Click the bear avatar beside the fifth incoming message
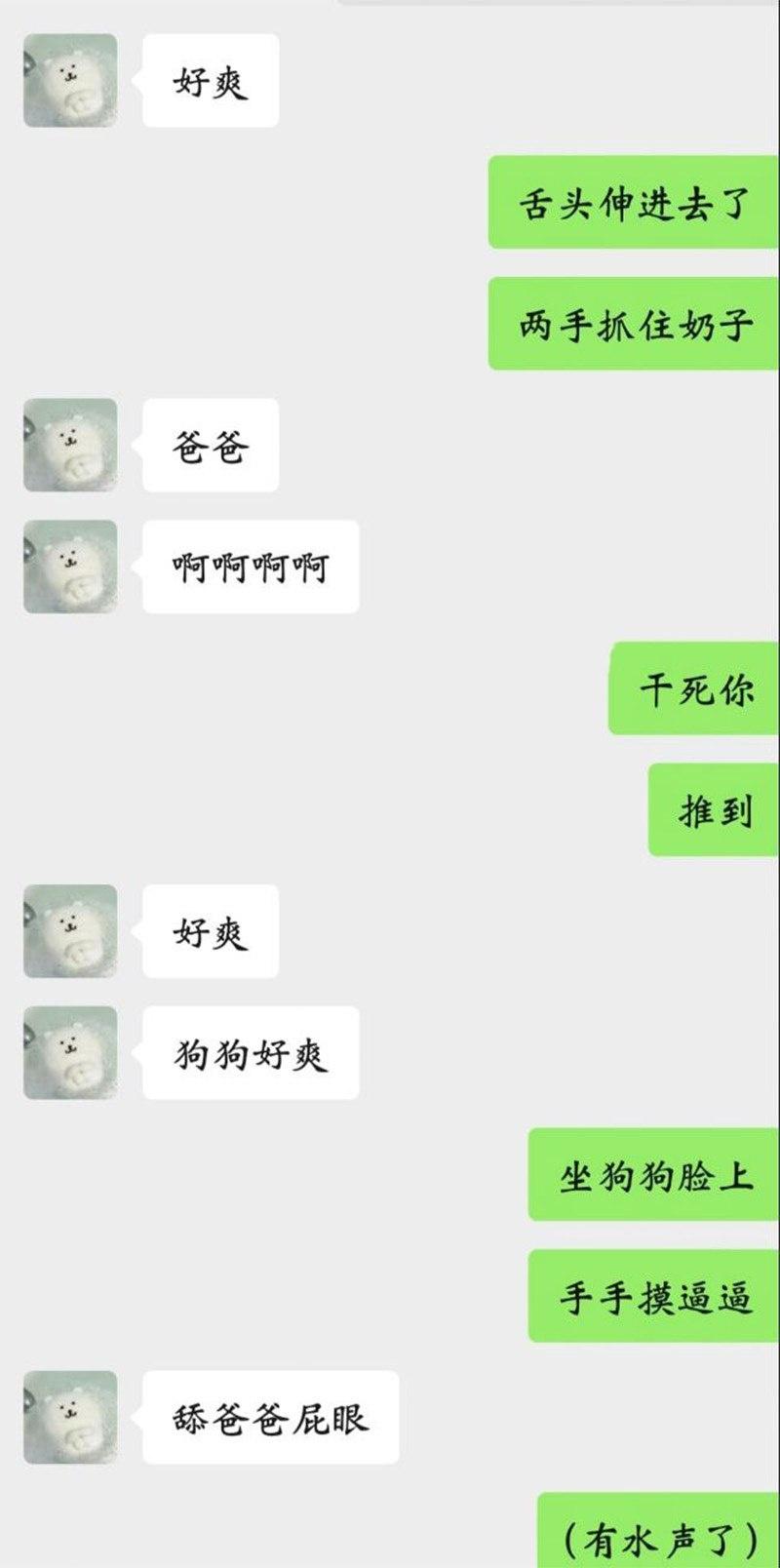 pyautogui.click(x=73, y=1052)
